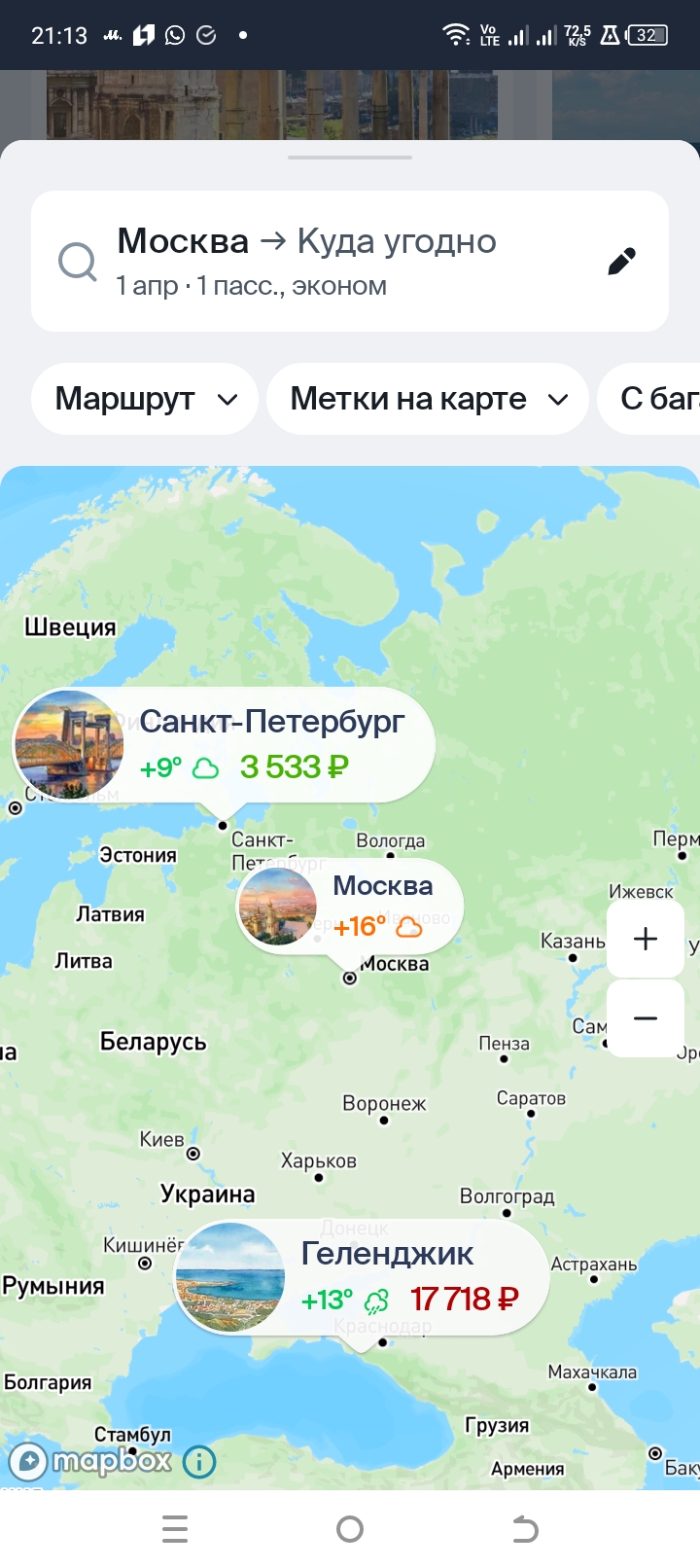Screen dimensions: 700x1568
Task: Open the Санкт-Петербург destination card
Action: tap(226, 745)
